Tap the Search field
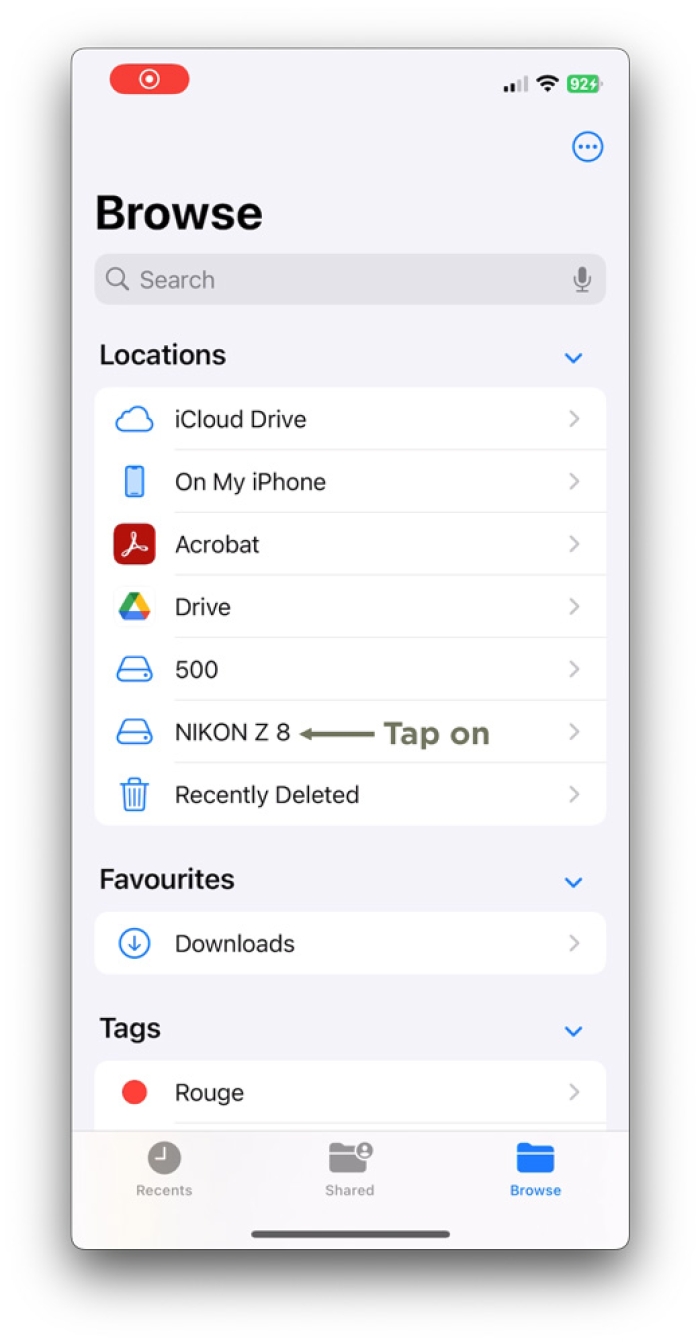The image size is (700, 1343). (x=340, y=280)
